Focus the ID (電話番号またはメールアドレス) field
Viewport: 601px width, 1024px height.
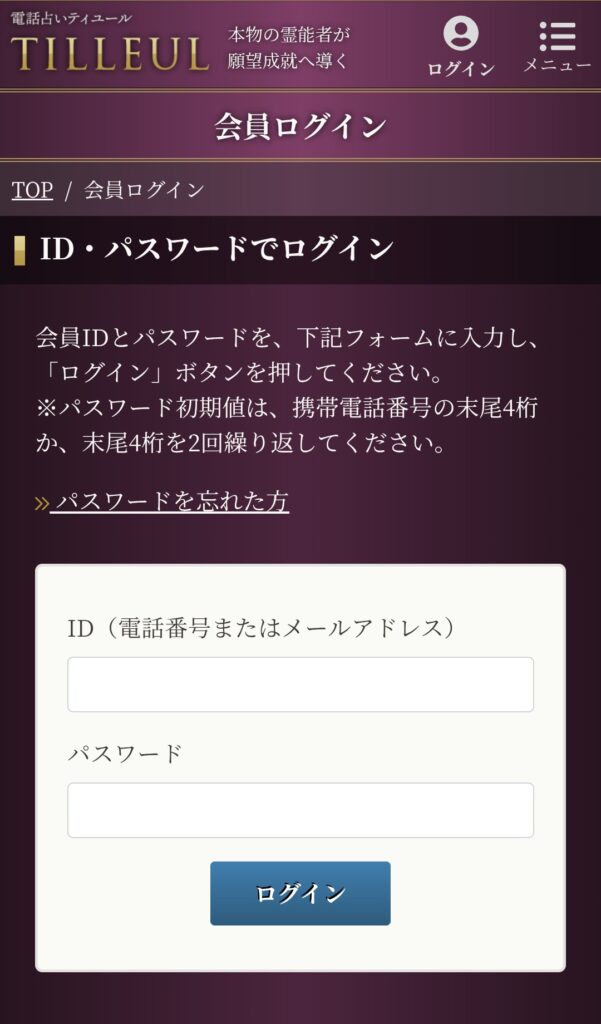click(300, 684)
